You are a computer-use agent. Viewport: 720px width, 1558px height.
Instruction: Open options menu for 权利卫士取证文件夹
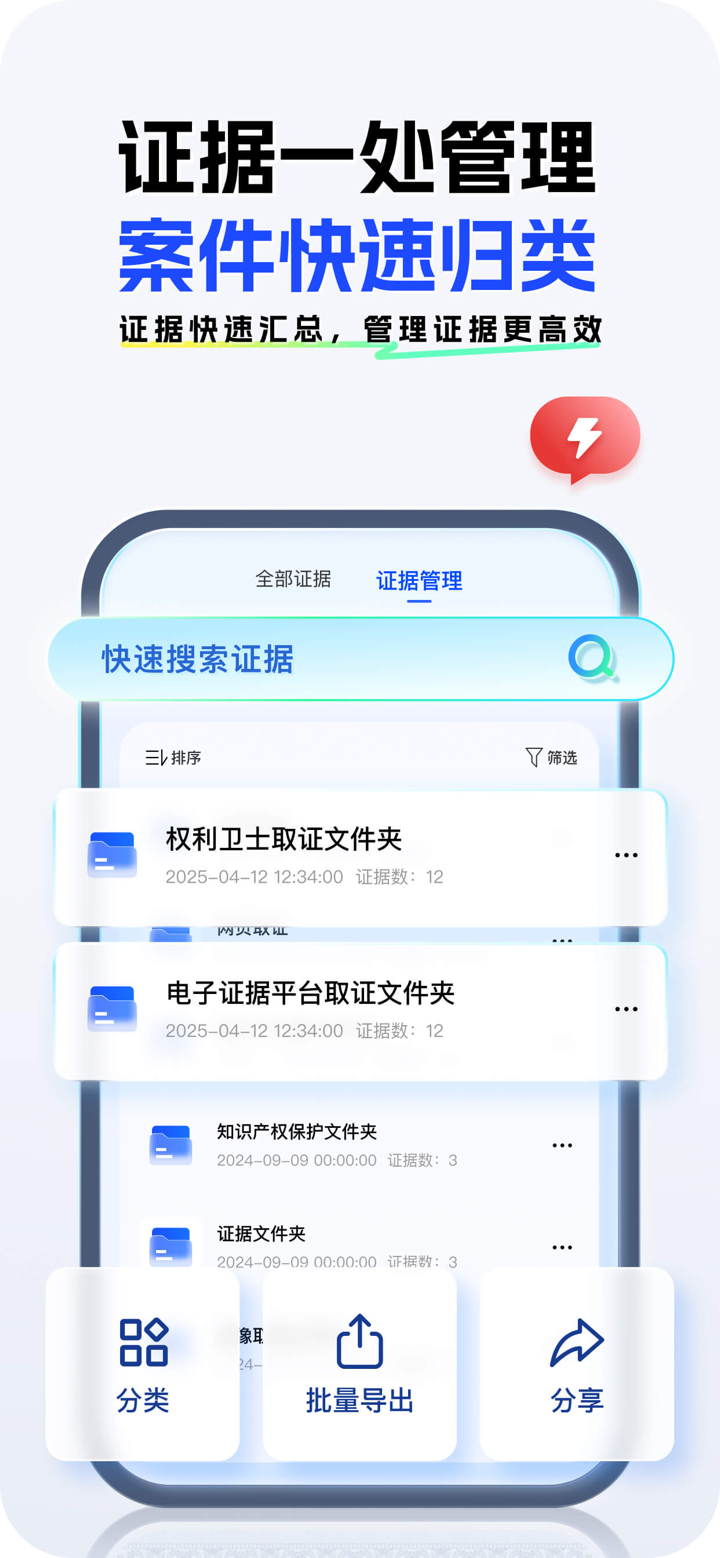click(x=627, y=855)
